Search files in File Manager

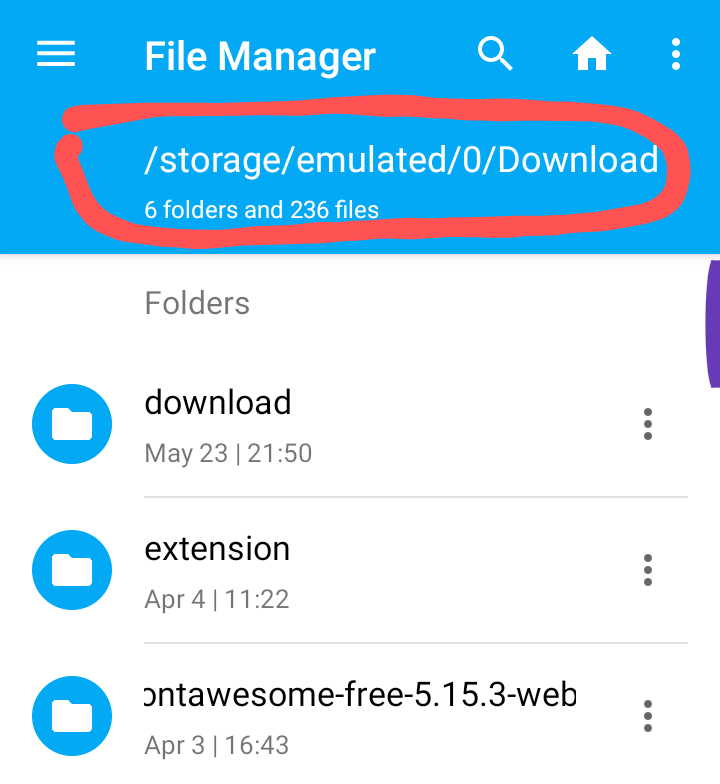[x=495, y=54]
